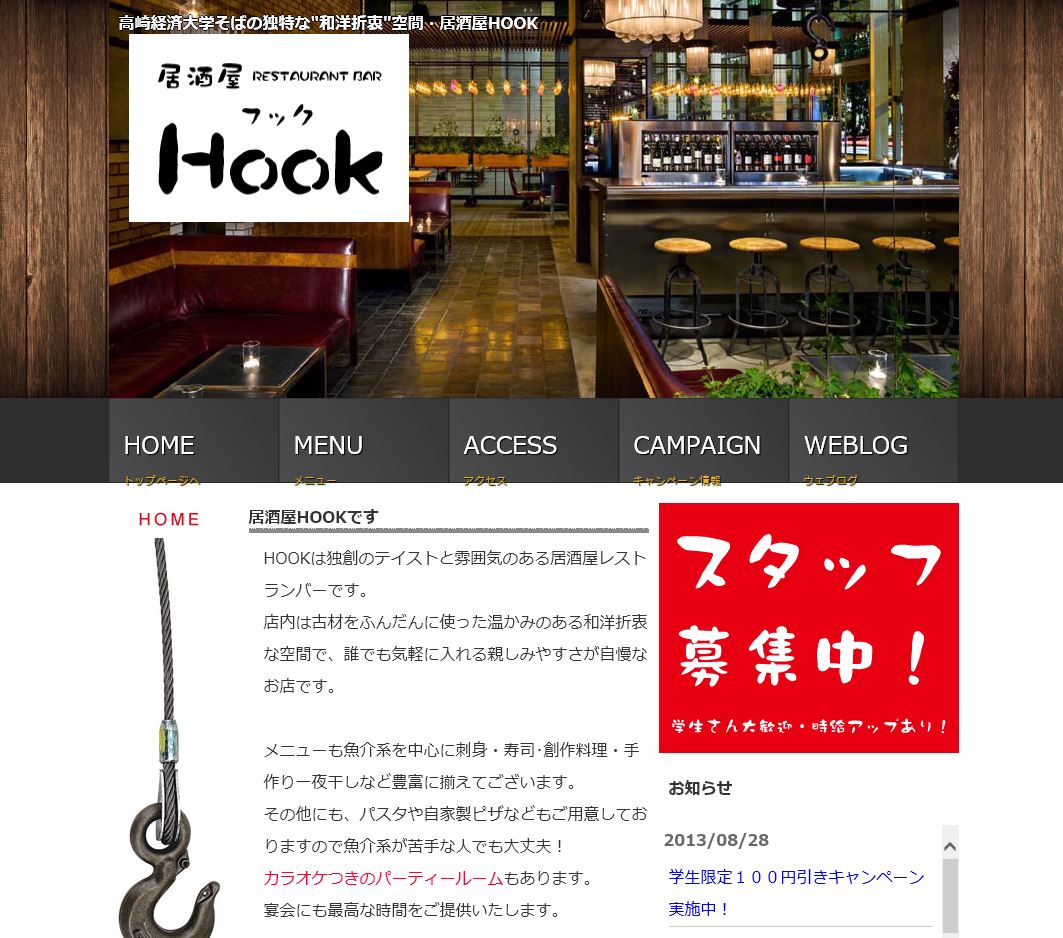
Task: Click the news list scroll-up arrow
Action: [950, 846]
